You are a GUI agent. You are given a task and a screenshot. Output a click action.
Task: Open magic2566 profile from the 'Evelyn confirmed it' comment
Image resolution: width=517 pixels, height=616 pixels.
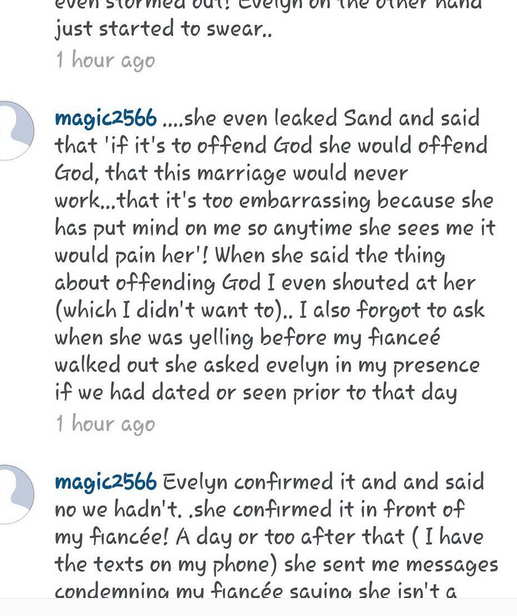106,482
